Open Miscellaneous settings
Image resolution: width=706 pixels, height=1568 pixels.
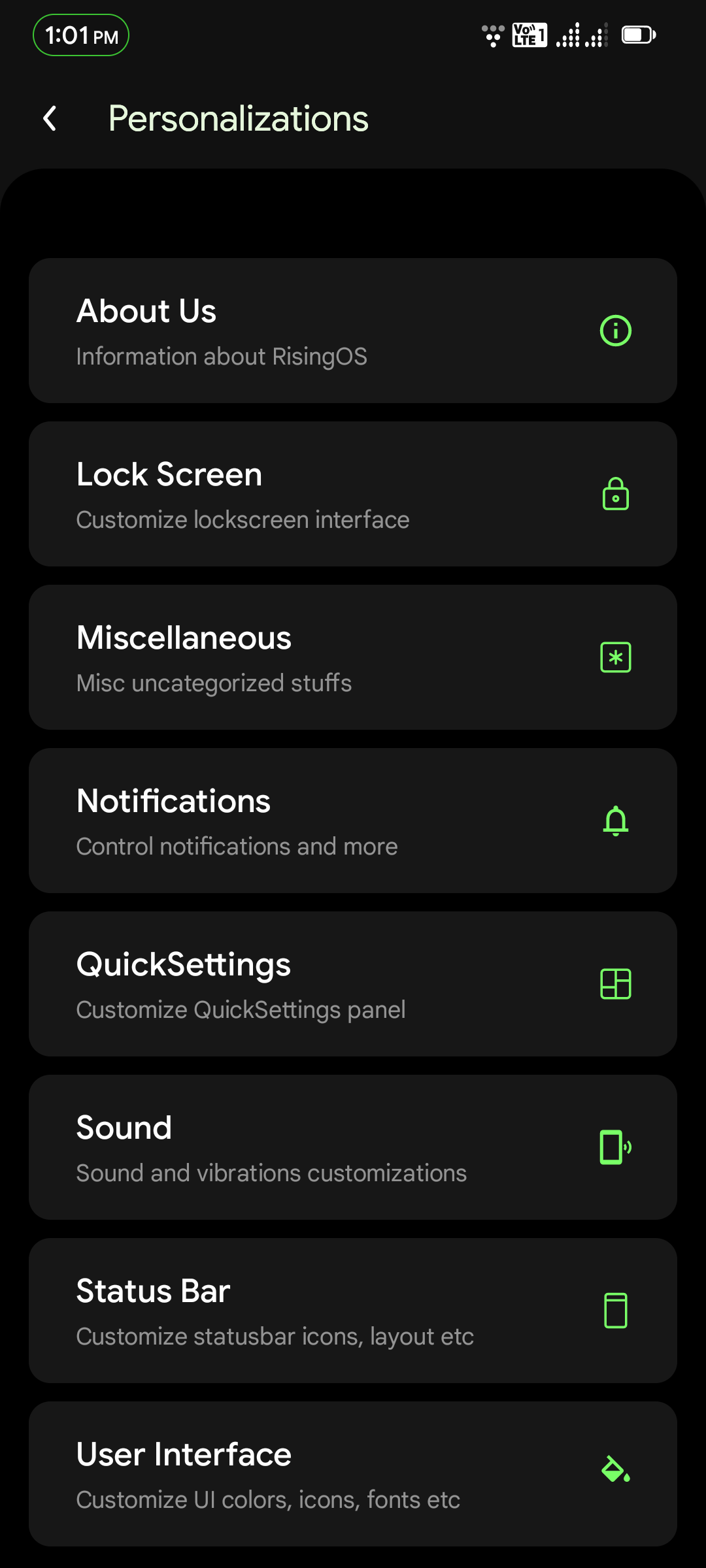352,657
